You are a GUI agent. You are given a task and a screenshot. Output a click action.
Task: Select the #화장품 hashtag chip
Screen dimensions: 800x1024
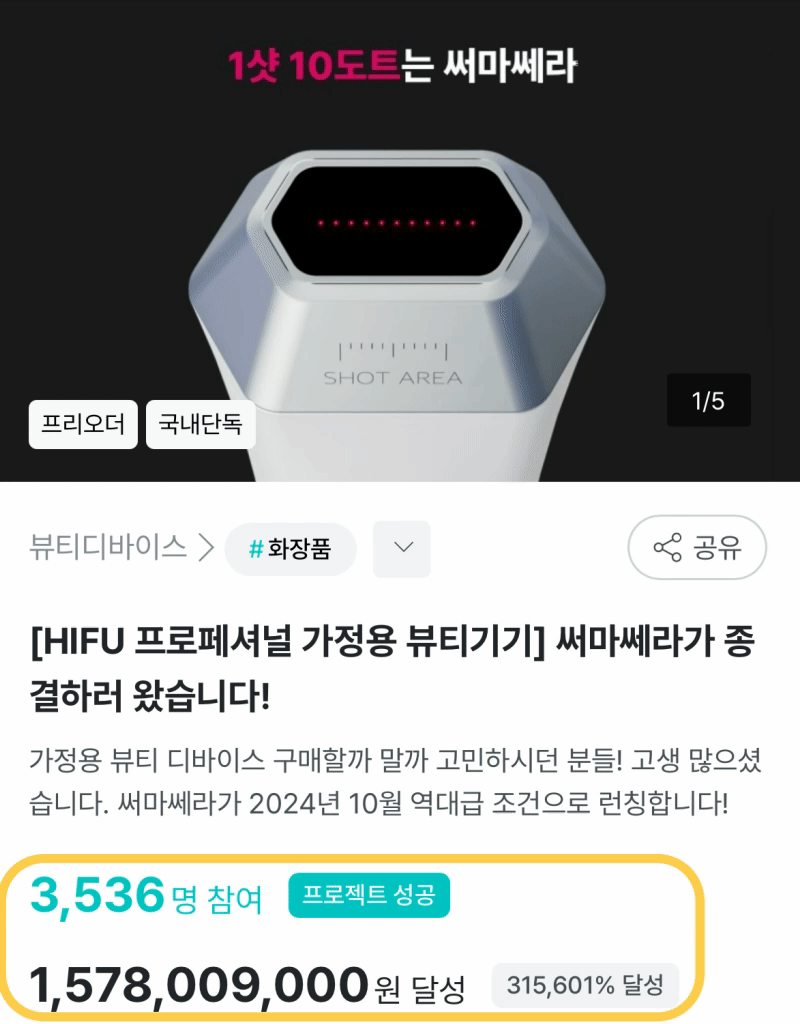point(291,549)
